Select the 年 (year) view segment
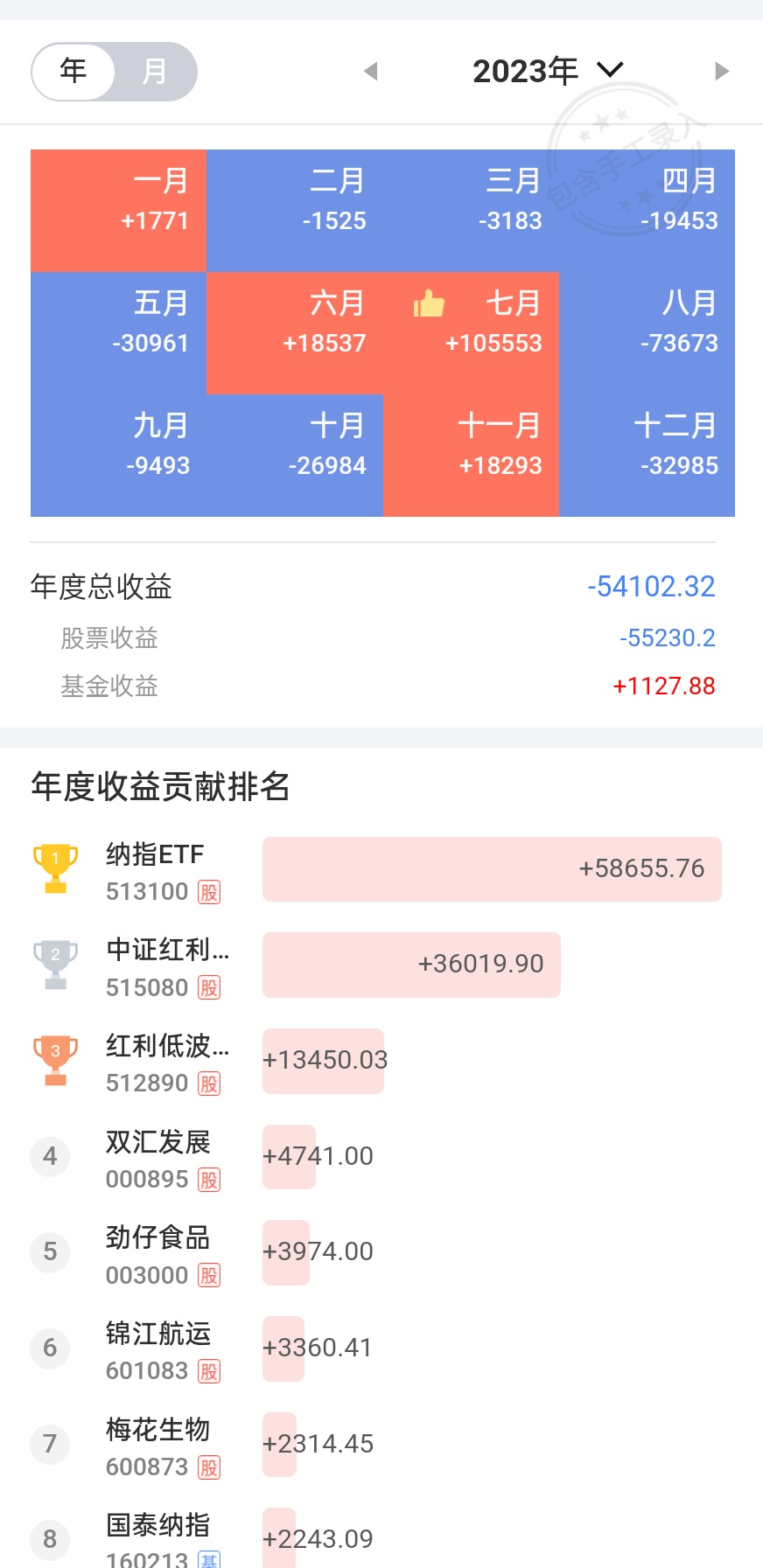Image resolution: width=763 pixels, height=1568 pixels. [73, 71]
